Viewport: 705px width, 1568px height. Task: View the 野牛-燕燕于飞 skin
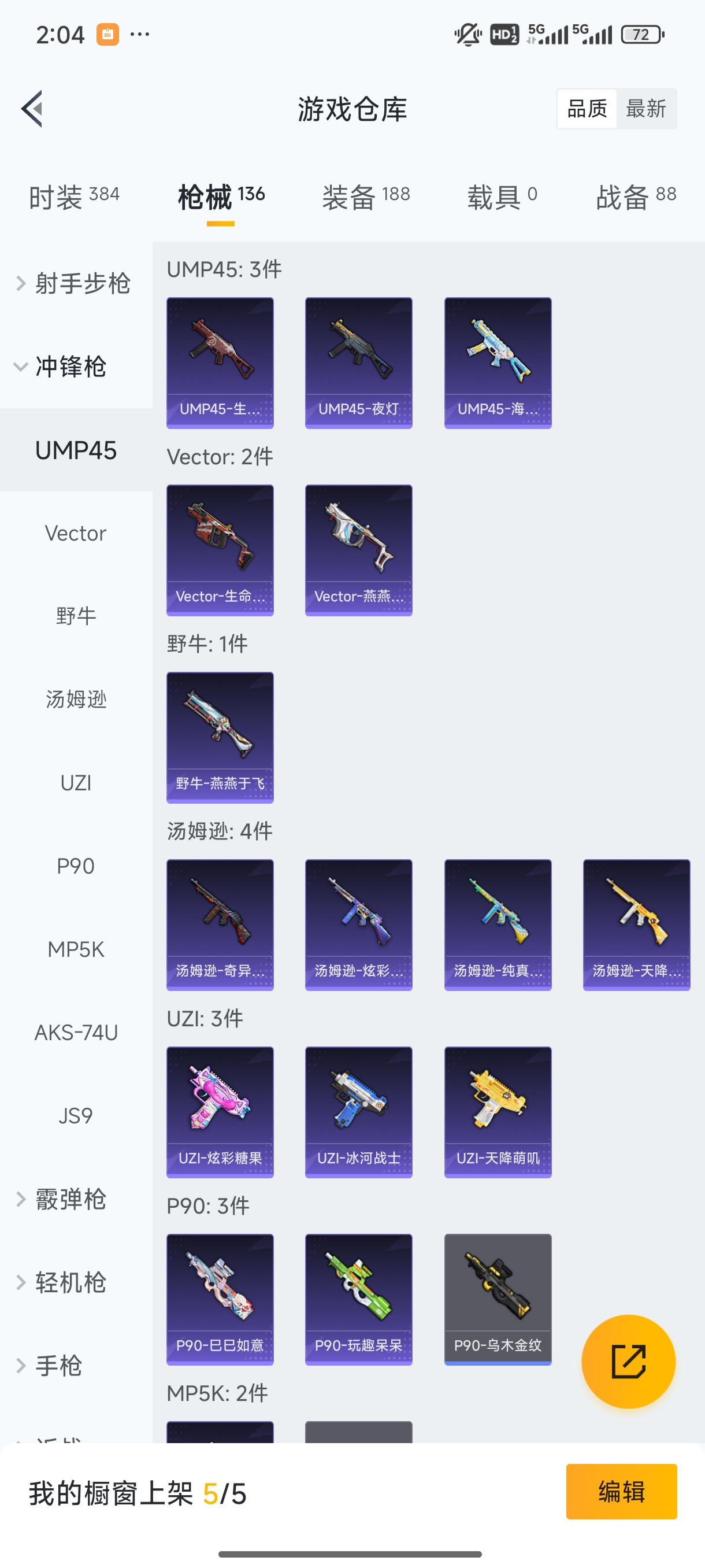(220, 737)
